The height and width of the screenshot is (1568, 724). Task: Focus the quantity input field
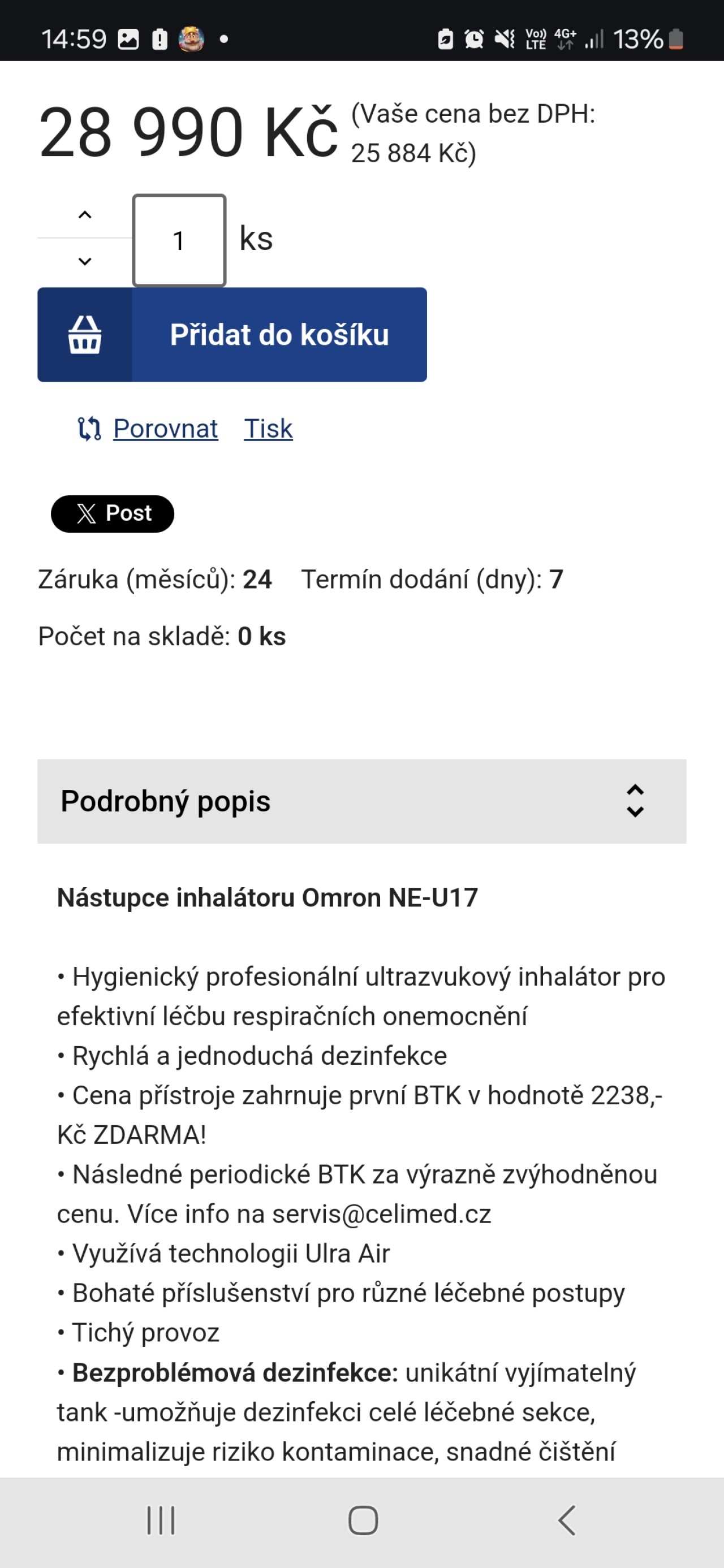(179, 240)
